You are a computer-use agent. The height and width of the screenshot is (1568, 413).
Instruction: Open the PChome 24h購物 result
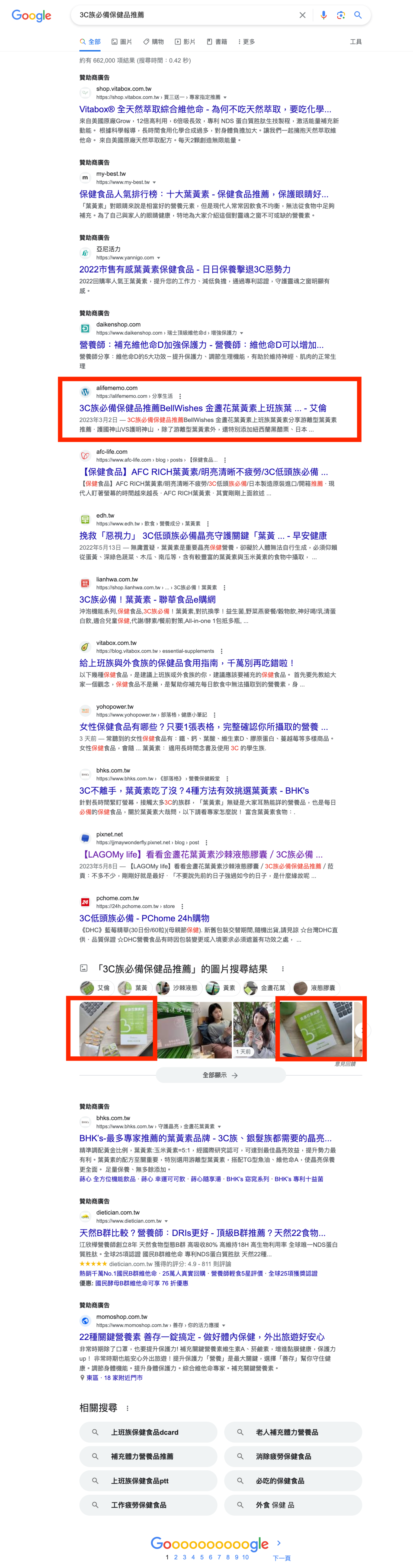144,918
